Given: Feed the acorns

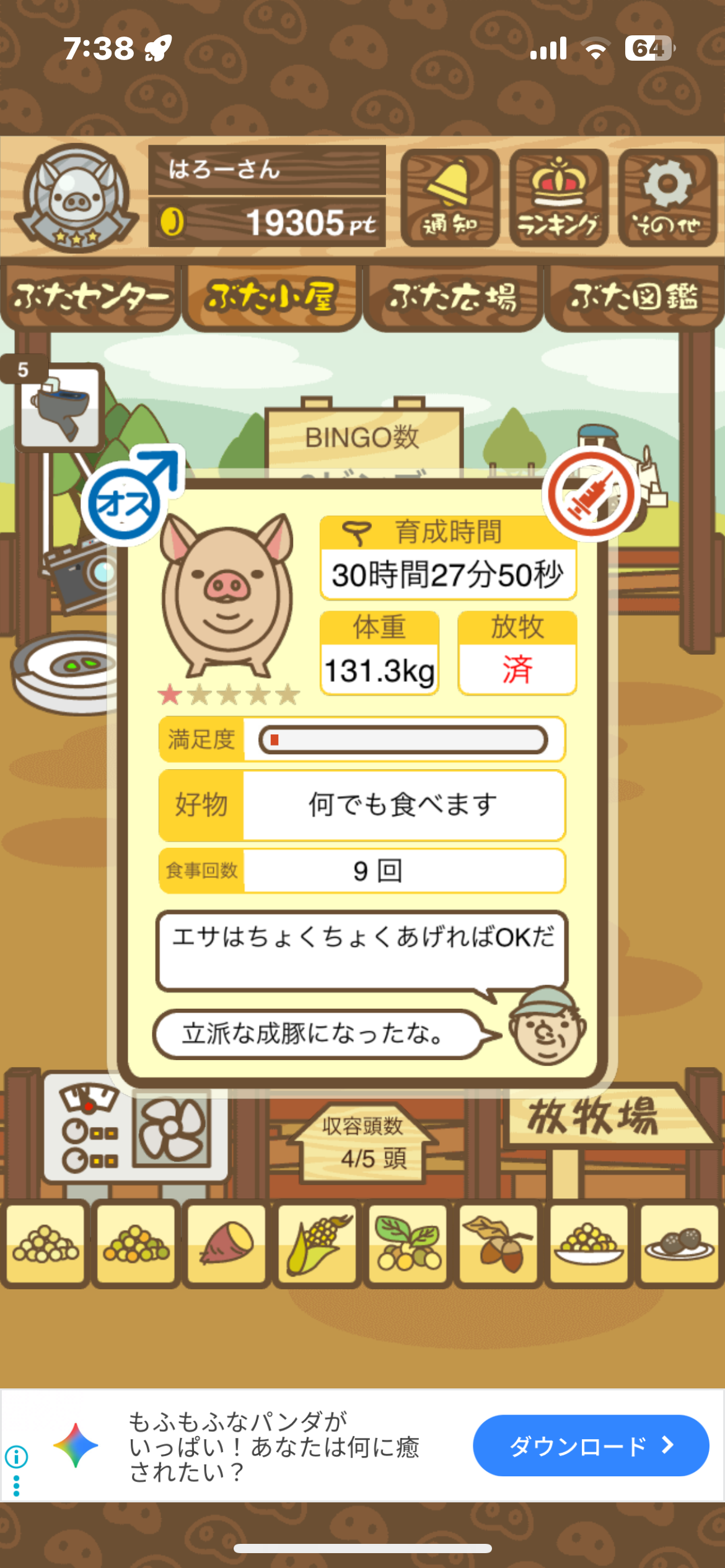Looking at the screenshot, I should (x=498, y=1245).
